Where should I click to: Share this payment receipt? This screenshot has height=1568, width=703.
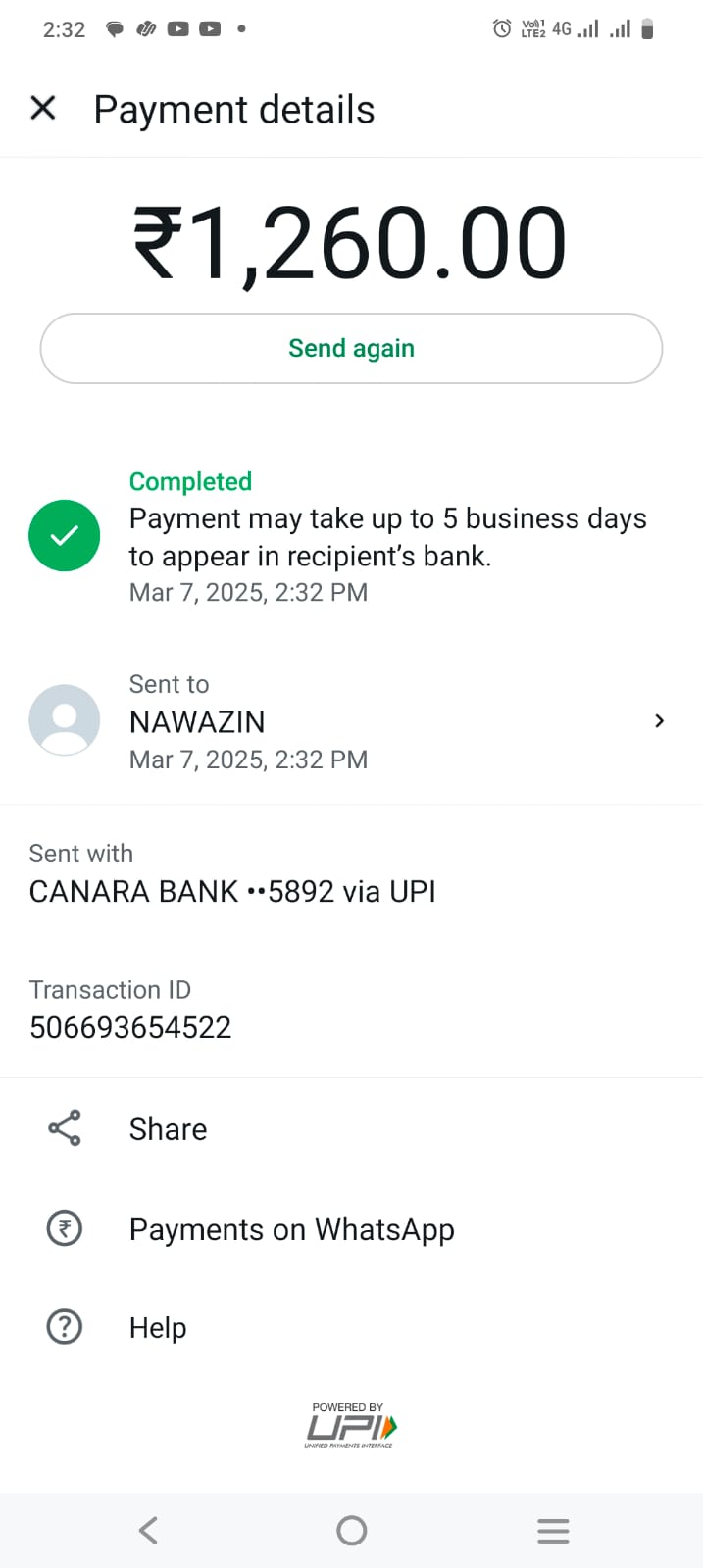coord(168,1129)
